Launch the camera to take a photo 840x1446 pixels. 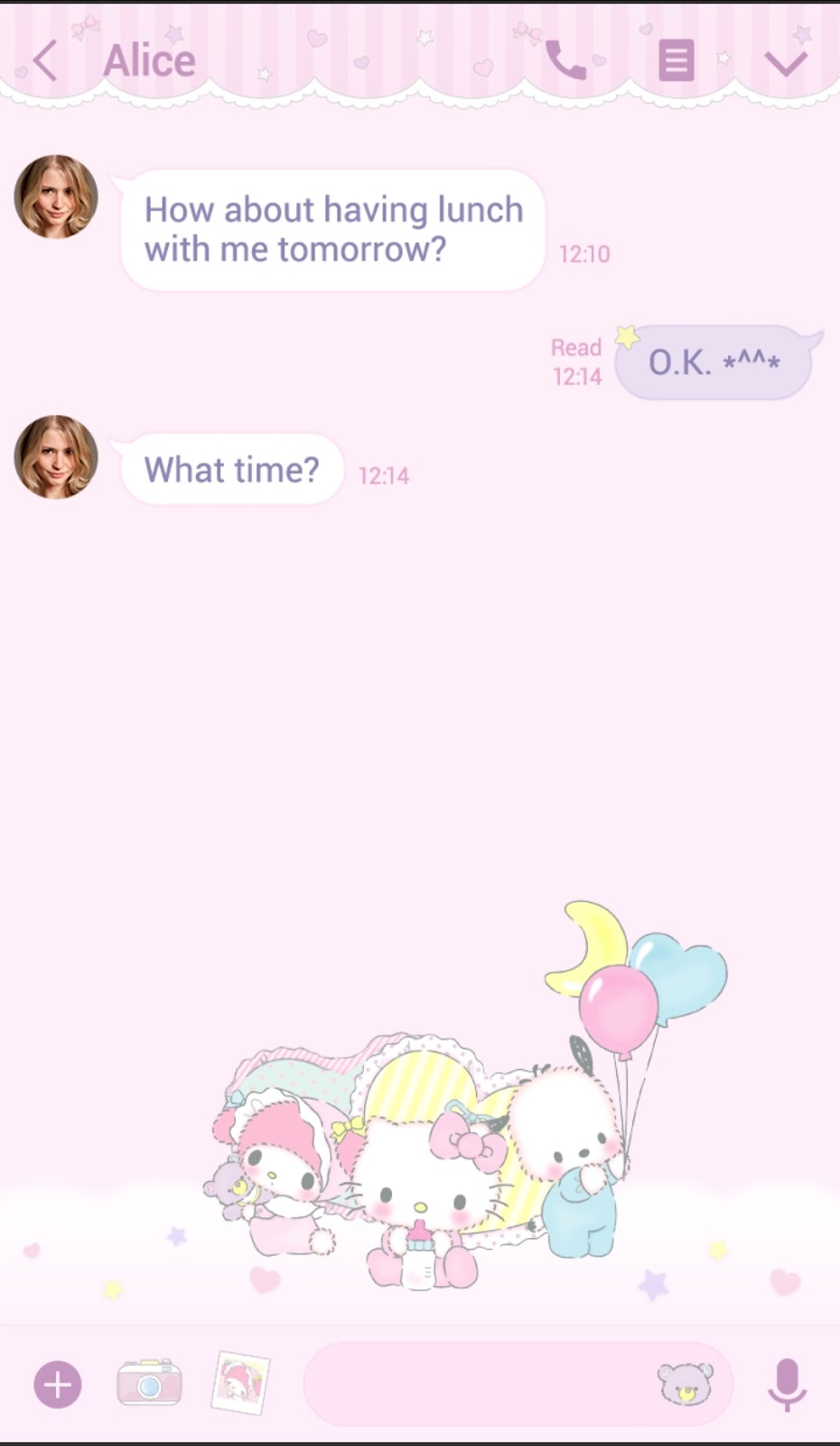(149, 1383)
